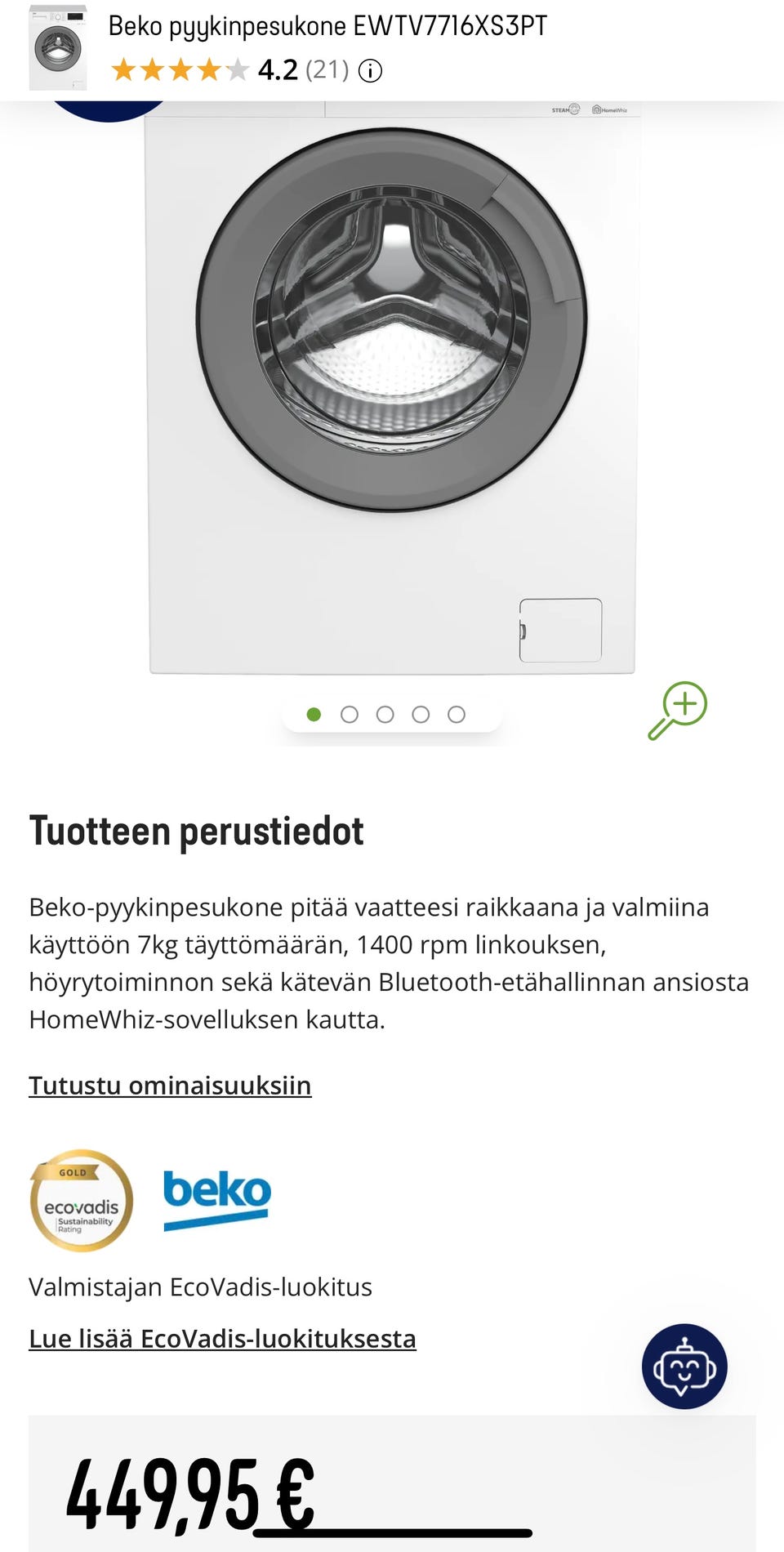Expand 'Tutustu ominaisuuksiin' section

(170, 1086)
